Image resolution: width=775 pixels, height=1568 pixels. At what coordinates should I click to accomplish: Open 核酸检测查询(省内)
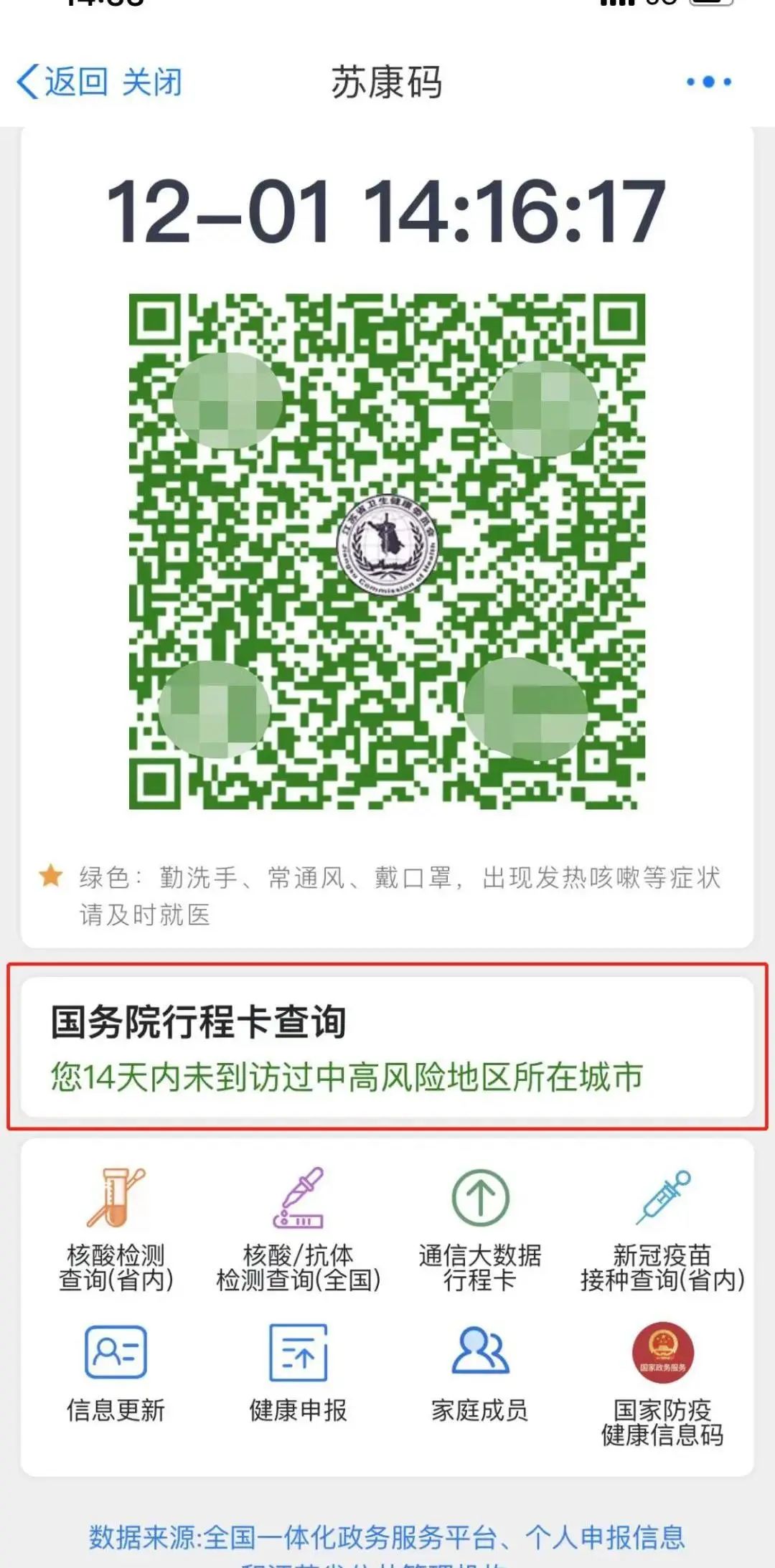pyautogui.click(x=116, y=1228)
